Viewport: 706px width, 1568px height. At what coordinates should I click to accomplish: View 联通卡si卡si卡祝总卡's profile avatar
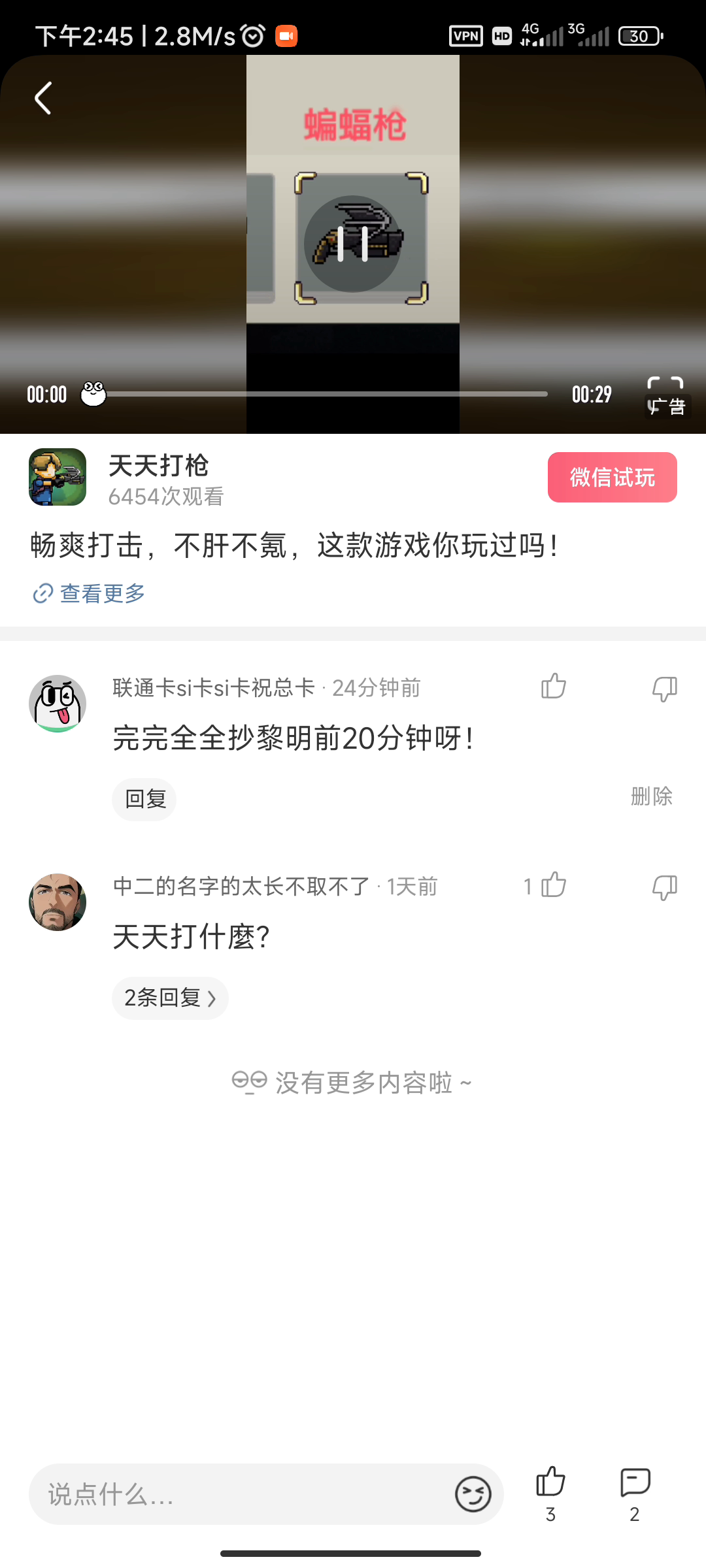58,704
